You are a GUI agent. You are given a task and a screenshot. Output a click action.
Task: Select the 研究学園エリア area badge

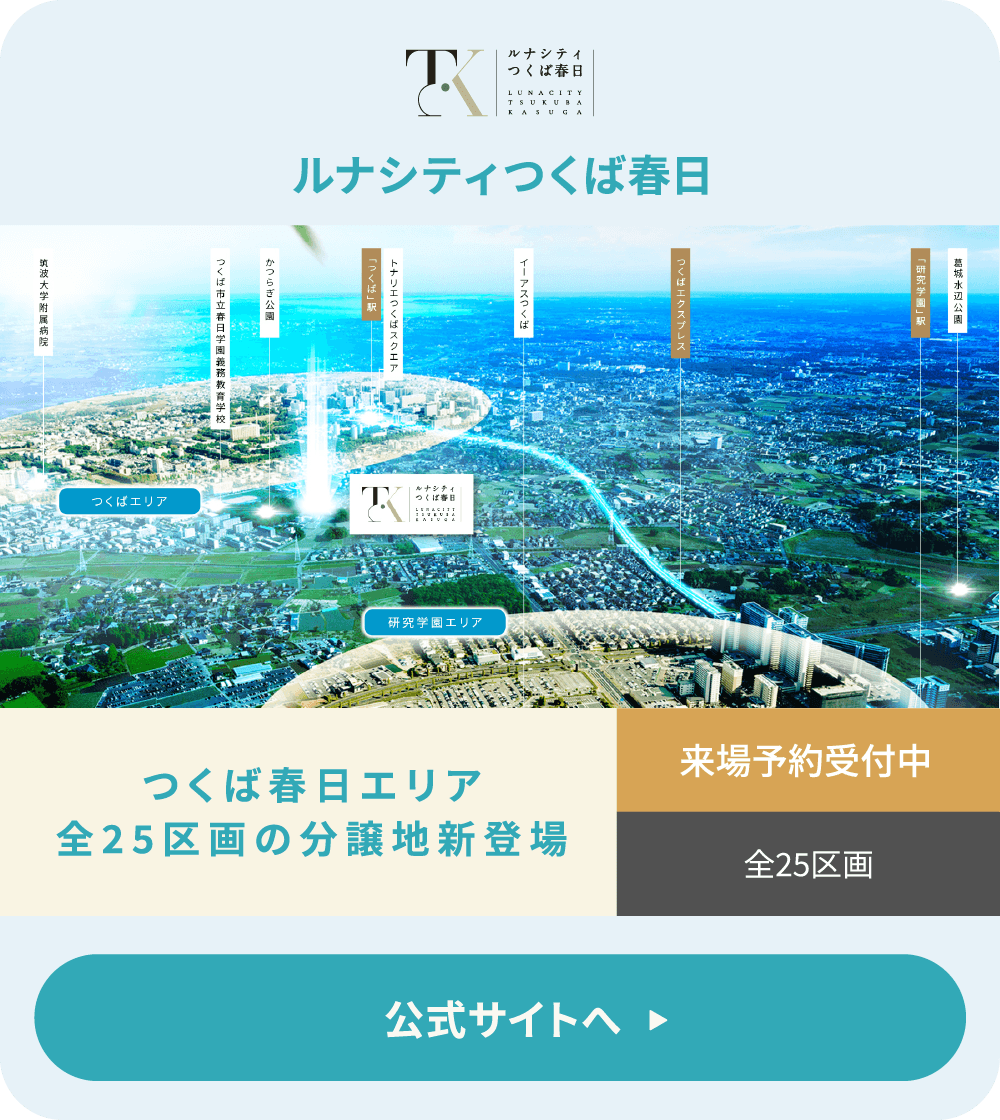(x=434, y=622)
